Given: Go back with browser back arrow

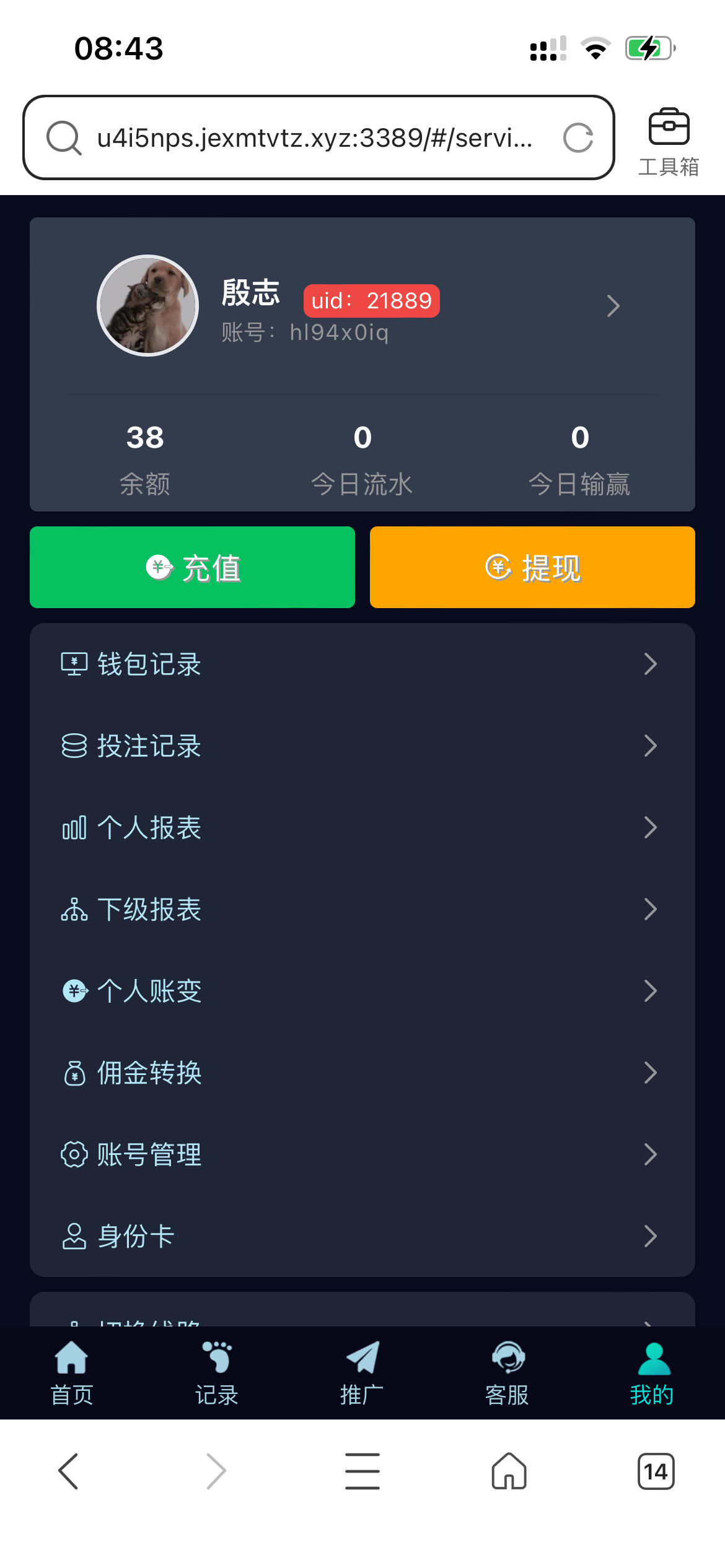Looking at the screenshot, I should click(x=68, y=1471).
